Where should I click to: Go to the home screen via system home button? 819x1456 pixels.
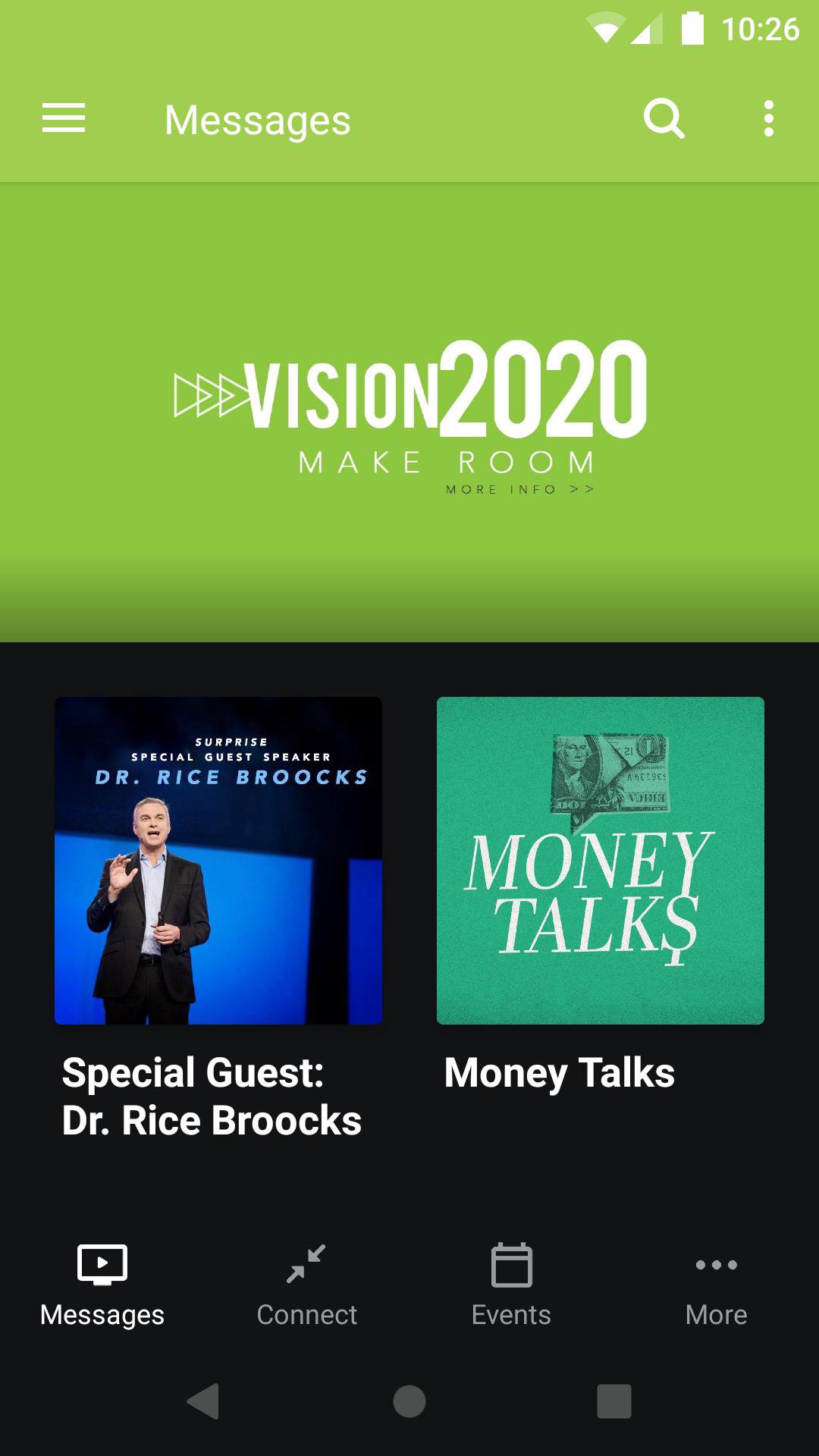[409, 1401]
